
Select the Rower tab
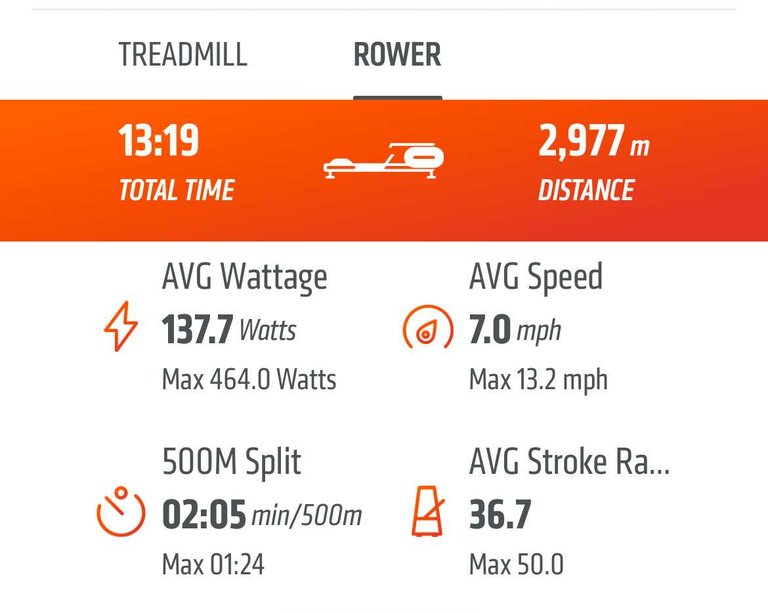point(397,54)
